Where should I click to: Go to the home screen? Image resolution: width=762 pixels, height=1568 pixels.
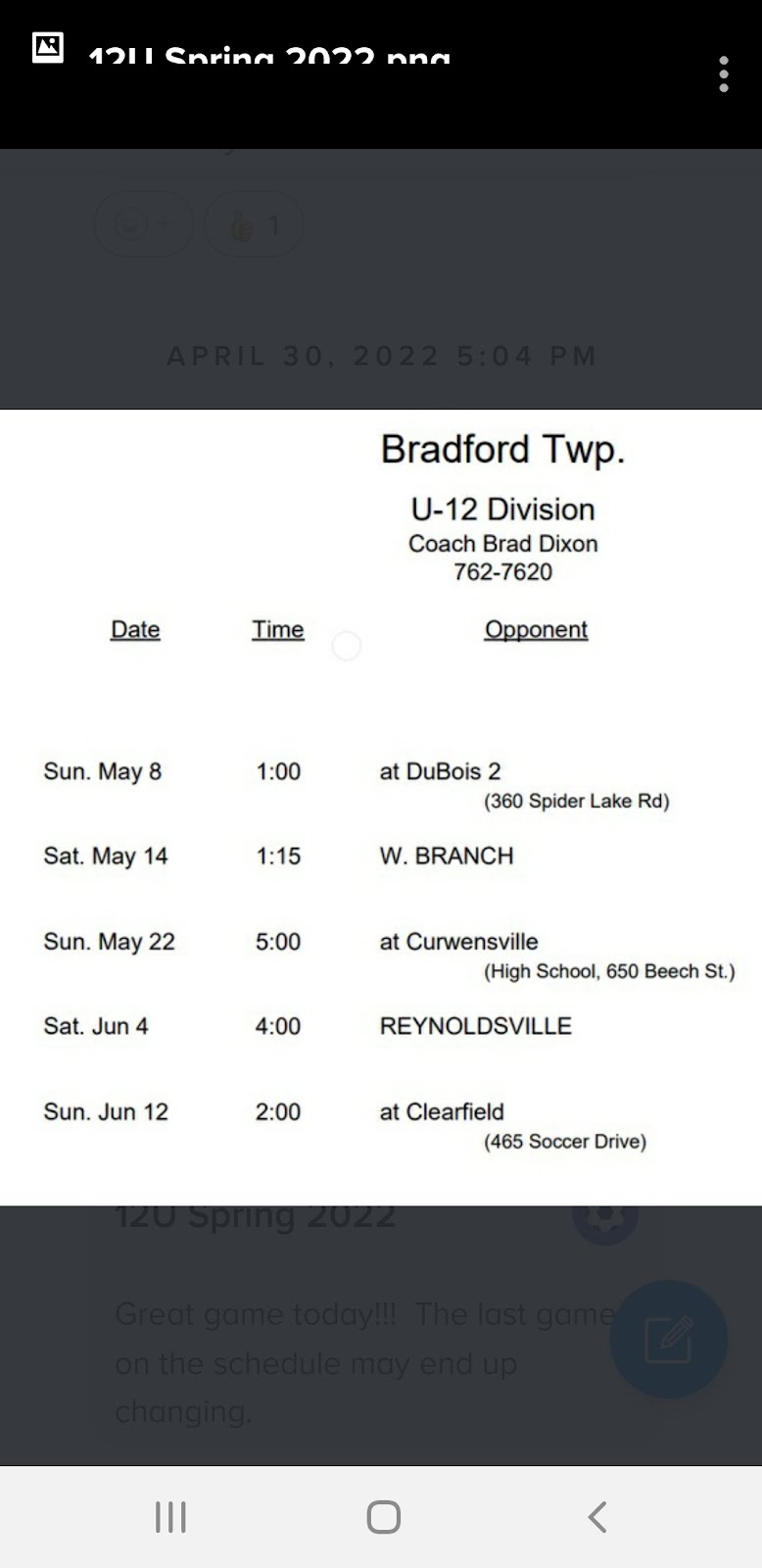pyautogui.click(x=383, y=1516)
